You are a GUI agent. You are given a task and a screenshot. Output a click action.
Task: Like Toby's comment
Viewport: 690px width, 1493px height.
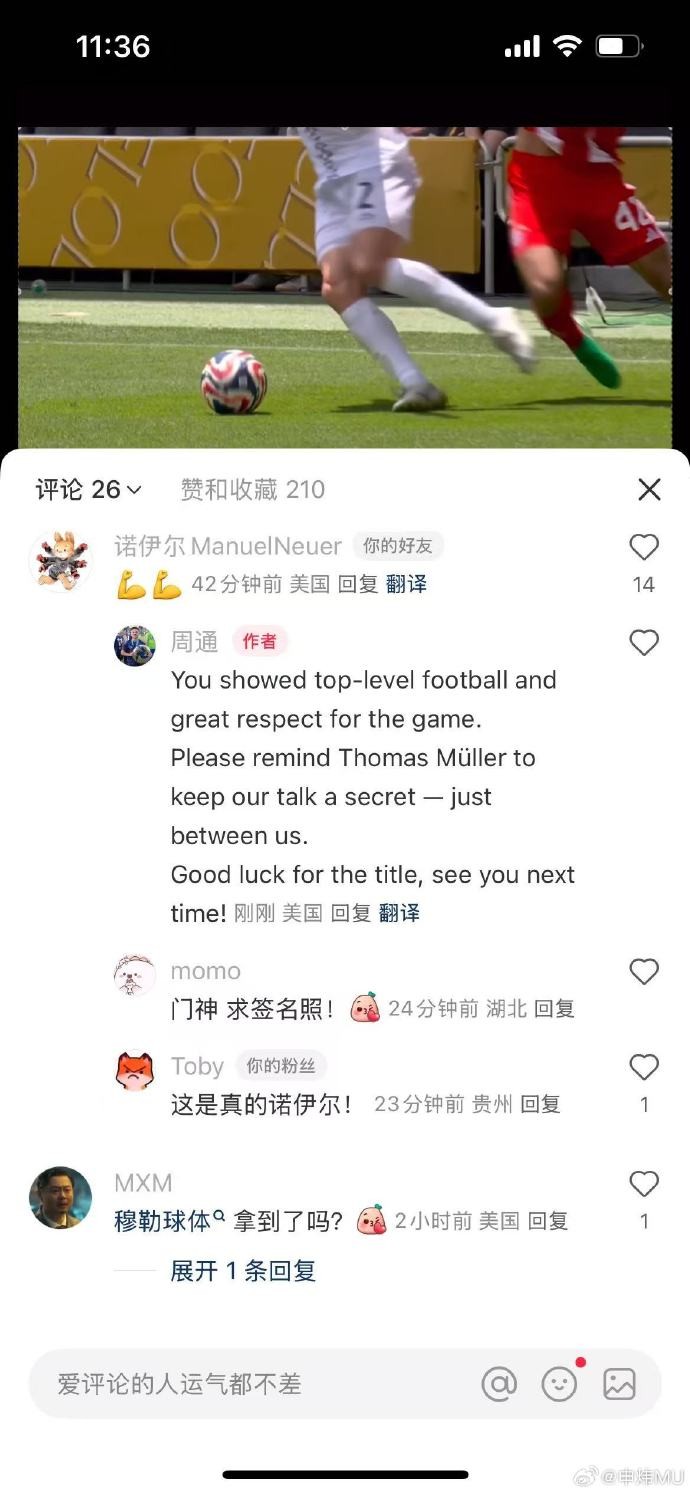(x=644, y=1068)
